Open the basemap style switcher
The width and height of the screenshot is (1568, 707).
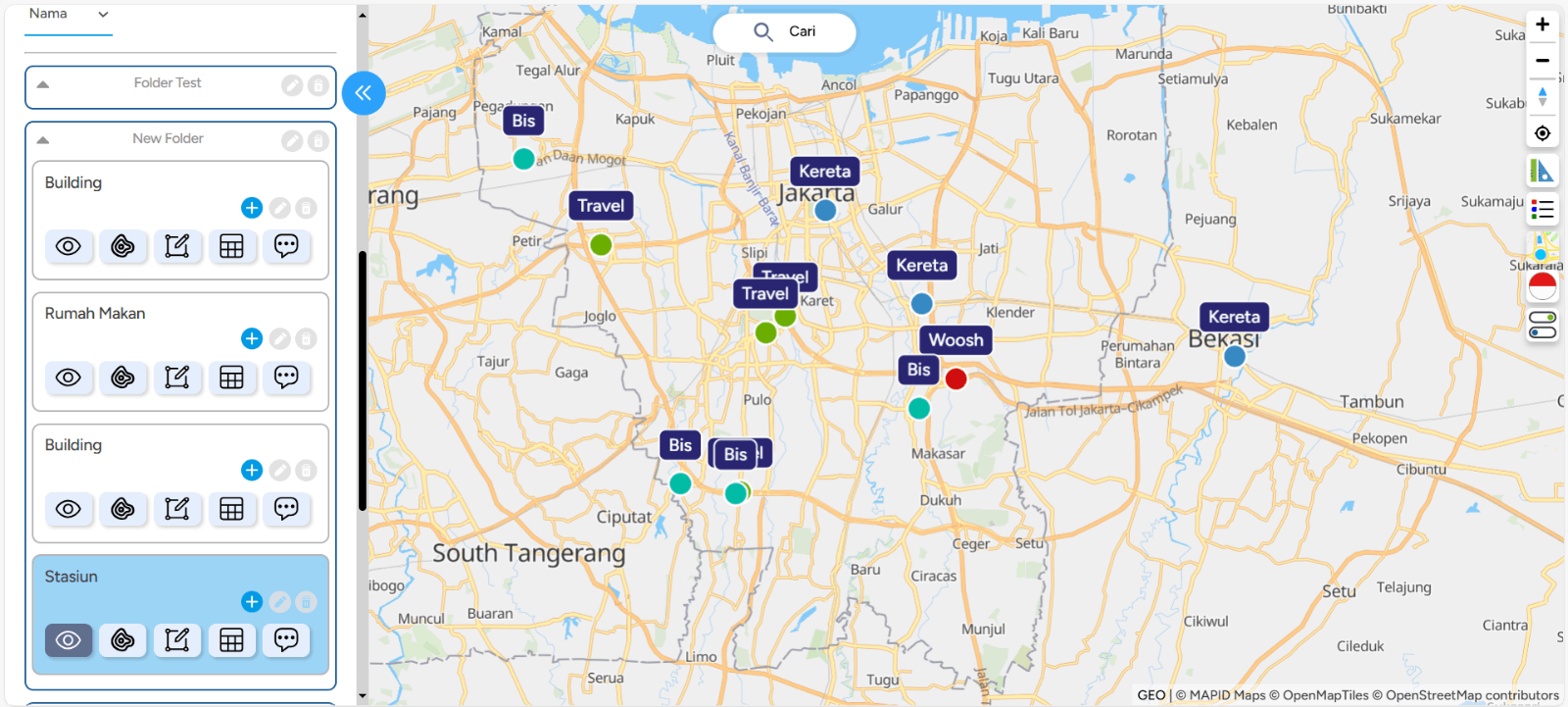[1543, 248]
